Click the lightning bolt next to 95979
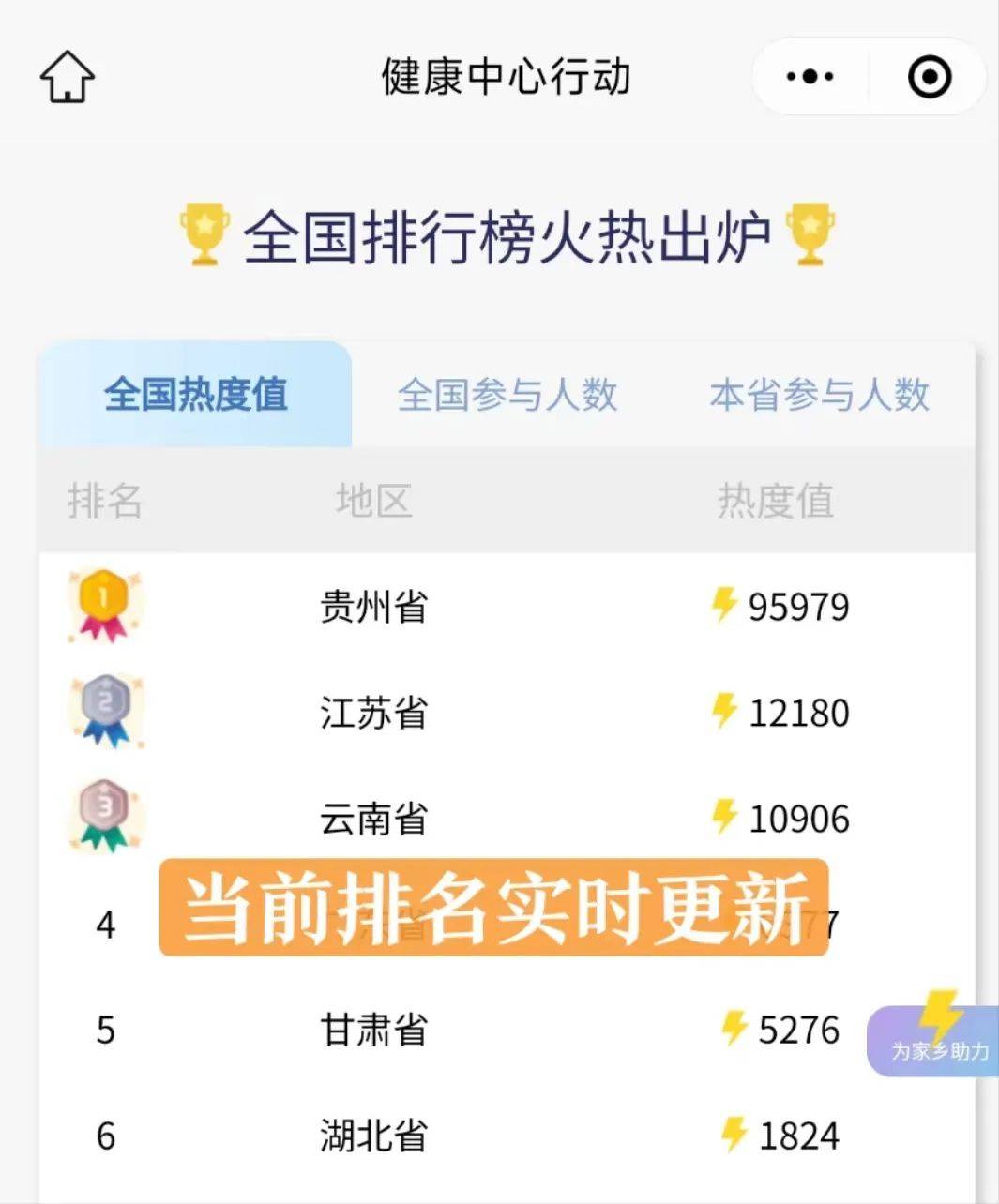The height and width of the screenshot is (1204, 999). point(724,606)
